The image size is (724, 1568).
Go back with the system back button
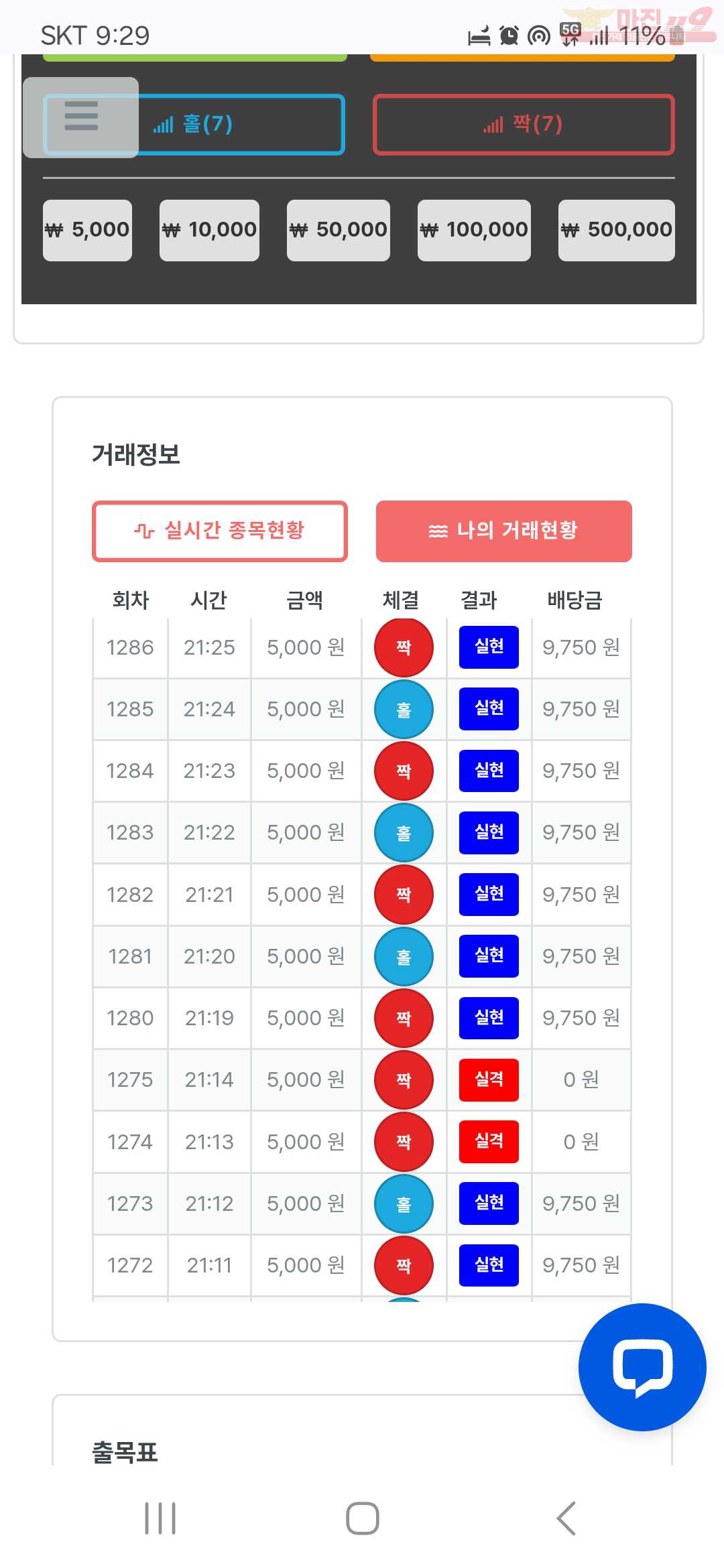(566, 1518)
